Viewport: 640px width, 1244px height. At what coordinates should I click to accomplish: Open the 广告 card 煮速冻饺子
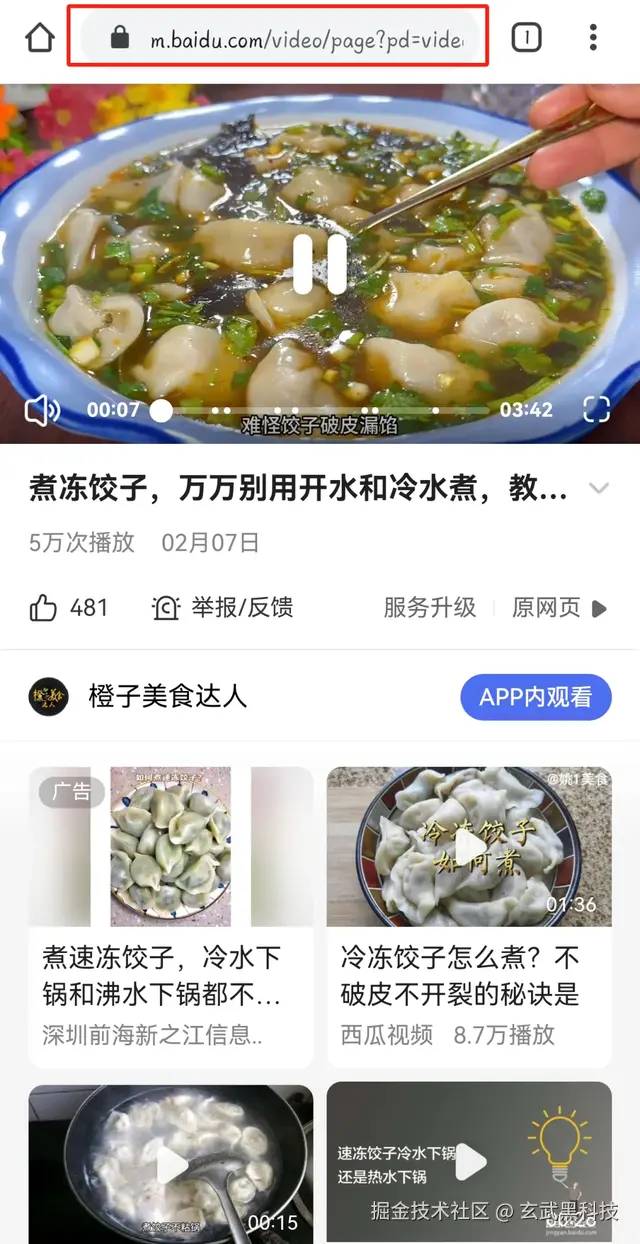coord(171,917)
